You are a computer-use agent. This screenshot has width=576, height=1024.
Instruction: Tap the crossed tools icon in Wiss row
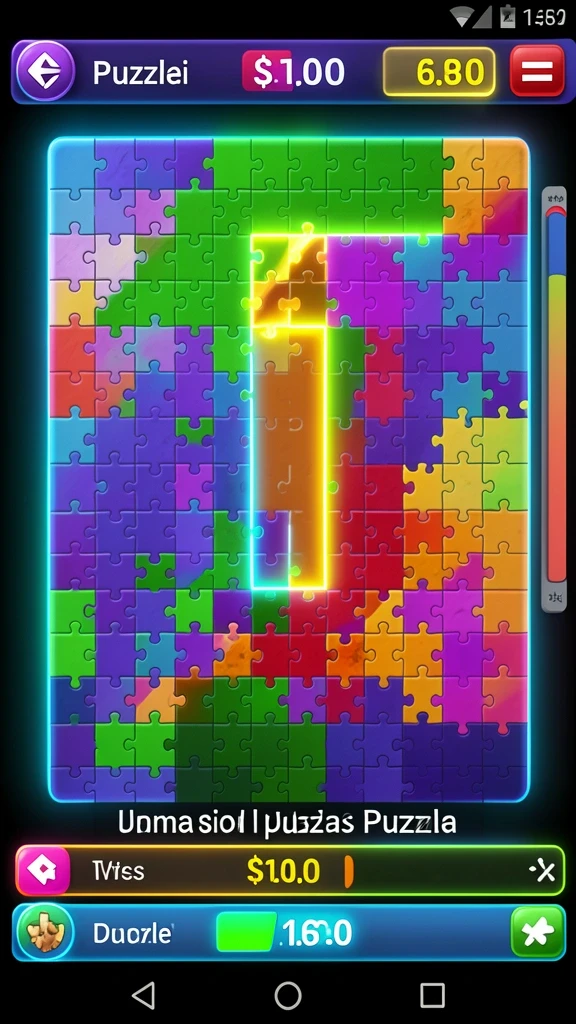tap(542, 871)
